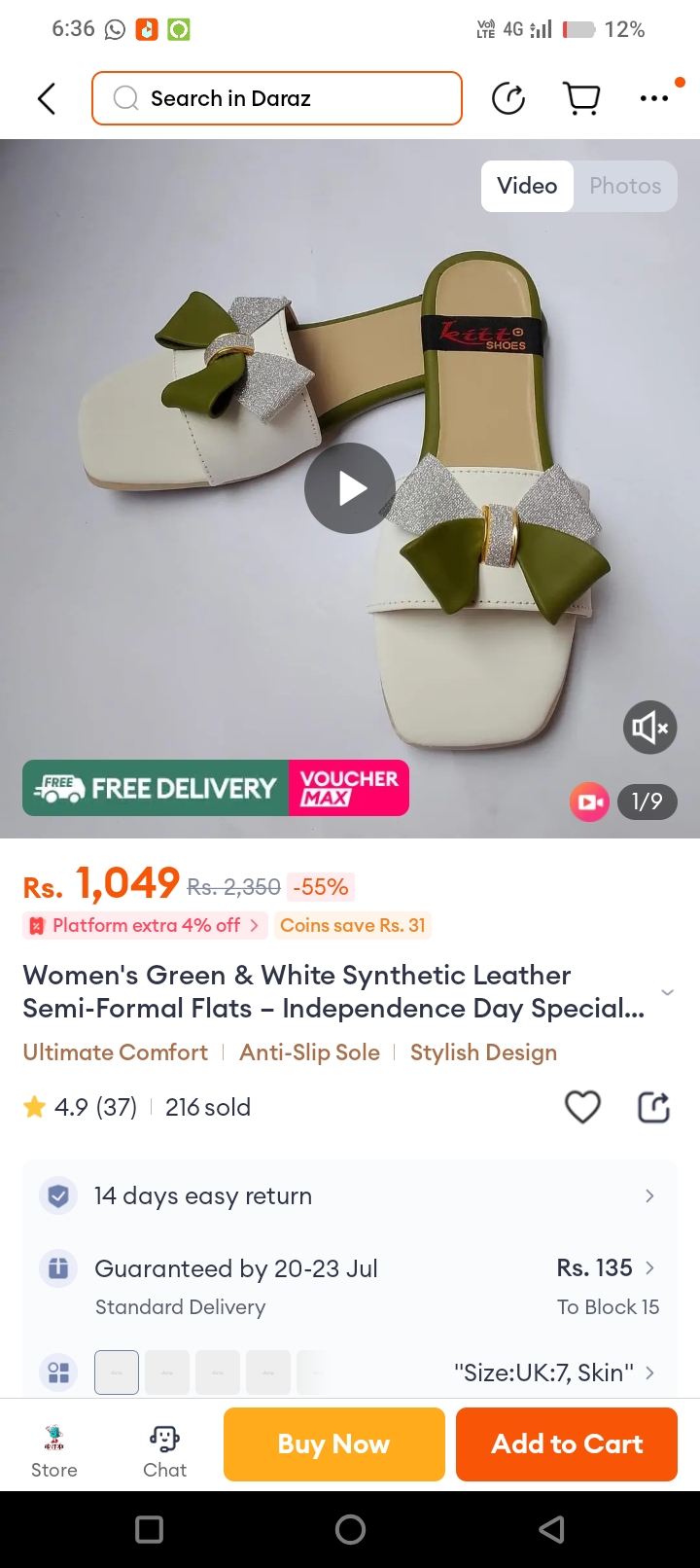
Task: Tap Buy Now
Action: [x=333, y=1444]
